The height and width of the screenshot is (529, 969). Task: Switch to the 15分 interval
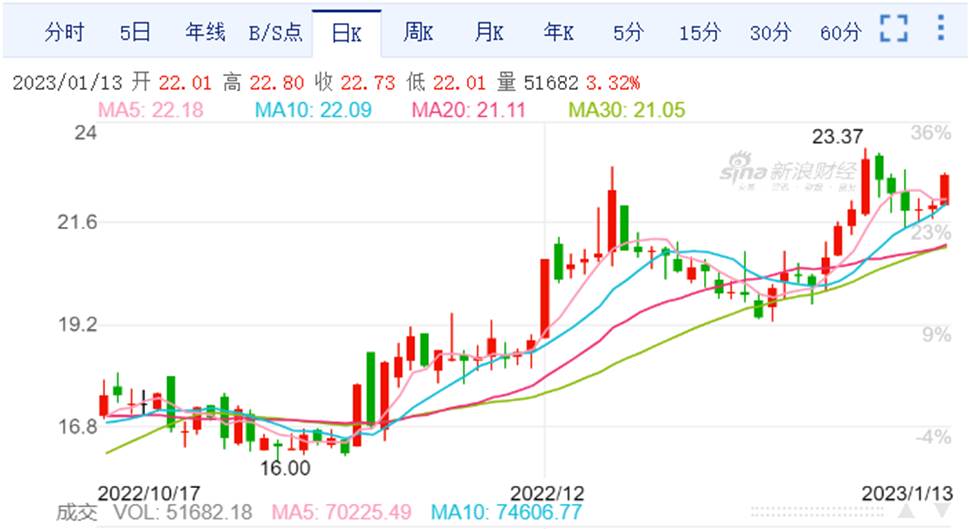click(x=699, y=33)
